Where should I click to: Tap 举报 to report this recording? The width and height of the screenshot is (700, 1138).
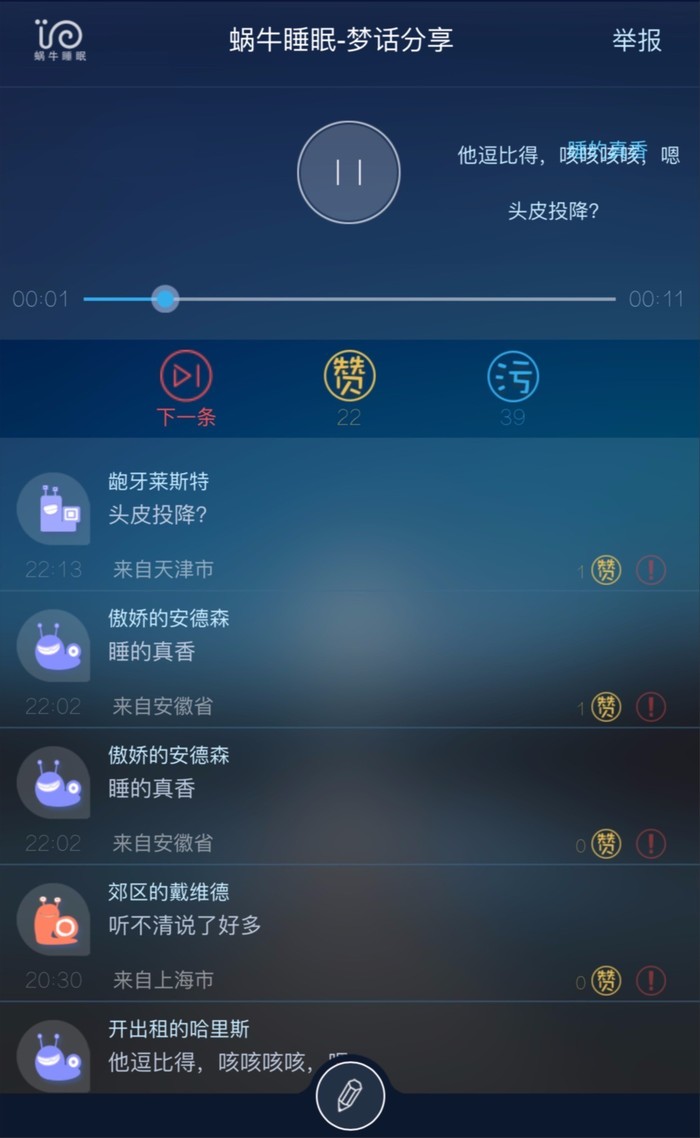pyautogui.click(x=637, y=41)
